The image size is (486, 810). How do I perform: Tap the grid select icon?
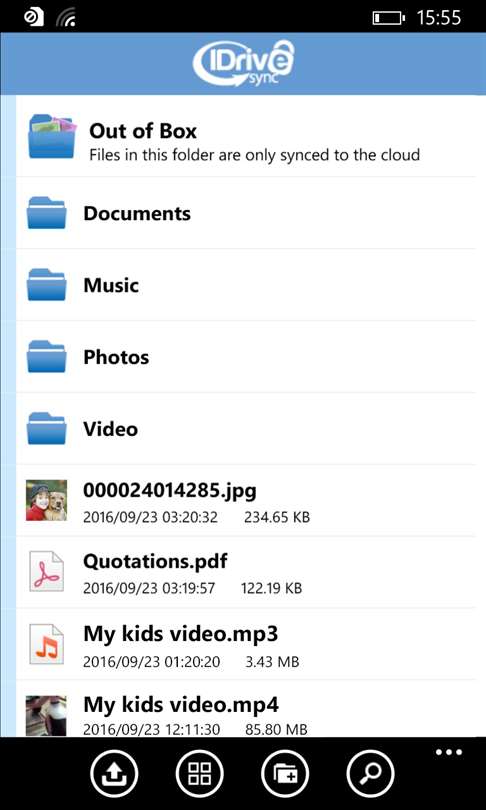199,773
